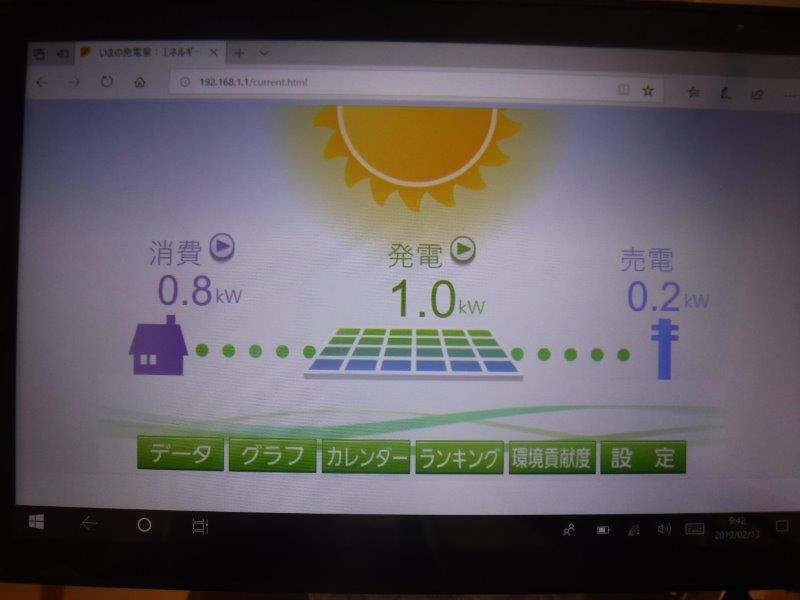Screen dimensions: 800x600
Task: Open the カレンダー page
Action: pyautogui.click(x=365, y=458)
